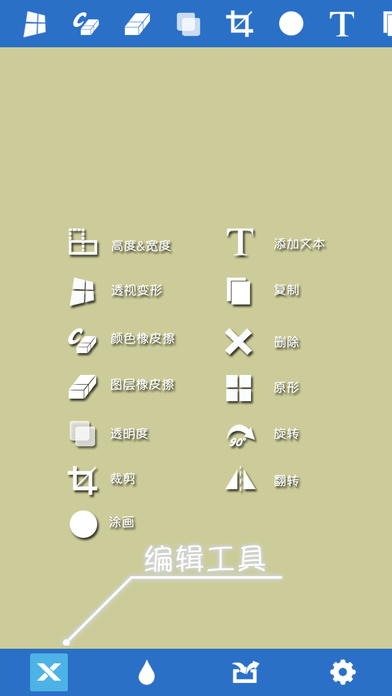Tap the add text T tool
The width and height of the screenshot is (392, 696).
341,24
